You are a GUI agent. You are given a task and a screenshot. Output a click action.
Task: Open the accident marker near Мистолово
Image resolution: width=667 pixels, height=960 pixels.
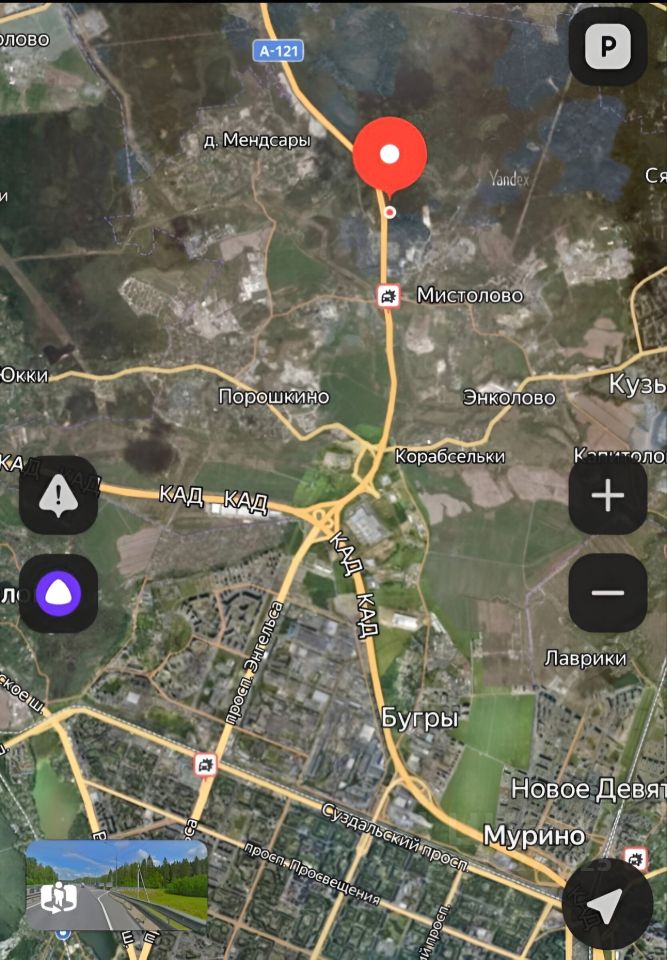tap(388, 295)
